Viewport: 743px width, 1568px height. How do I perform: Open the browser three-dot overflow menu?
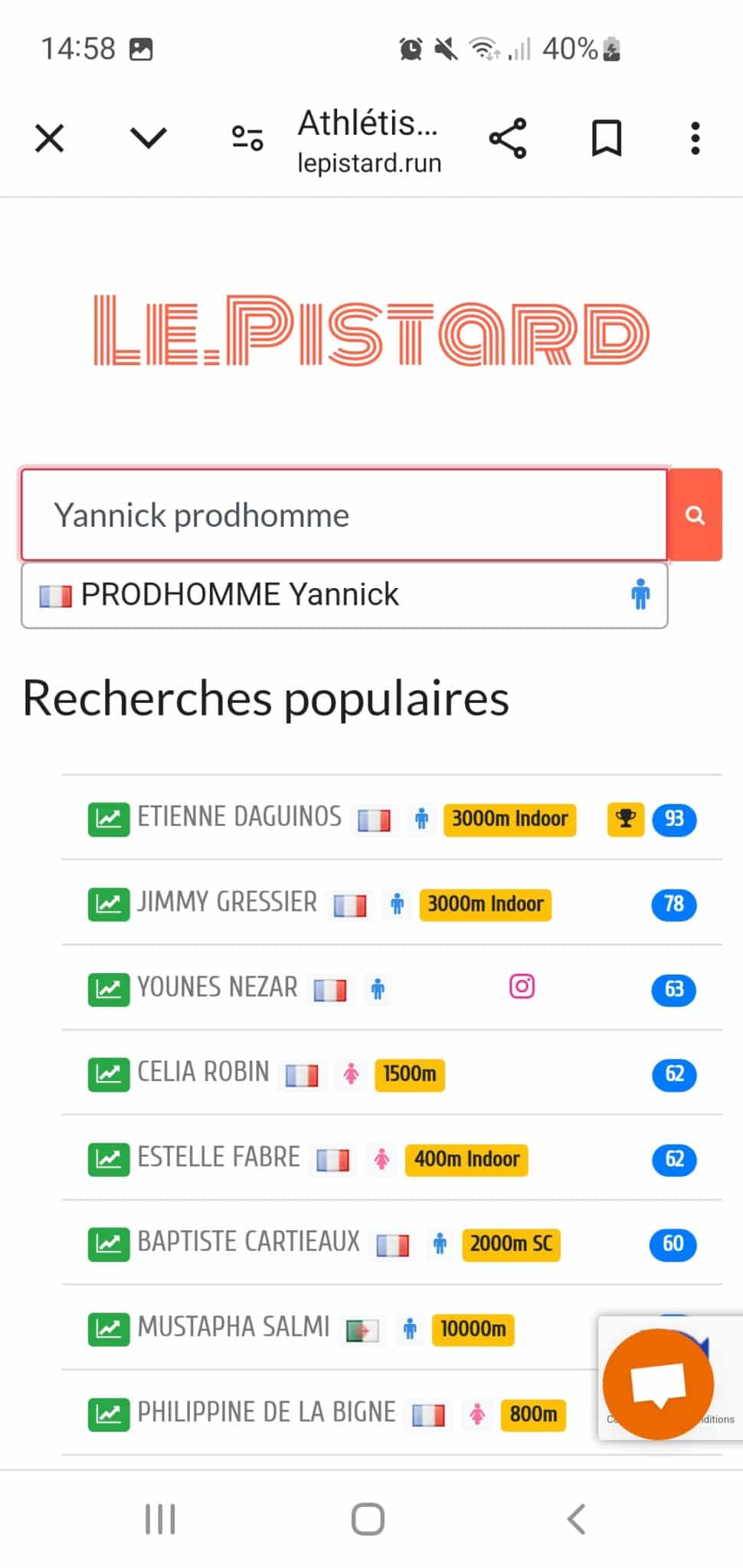click(694, 139)
